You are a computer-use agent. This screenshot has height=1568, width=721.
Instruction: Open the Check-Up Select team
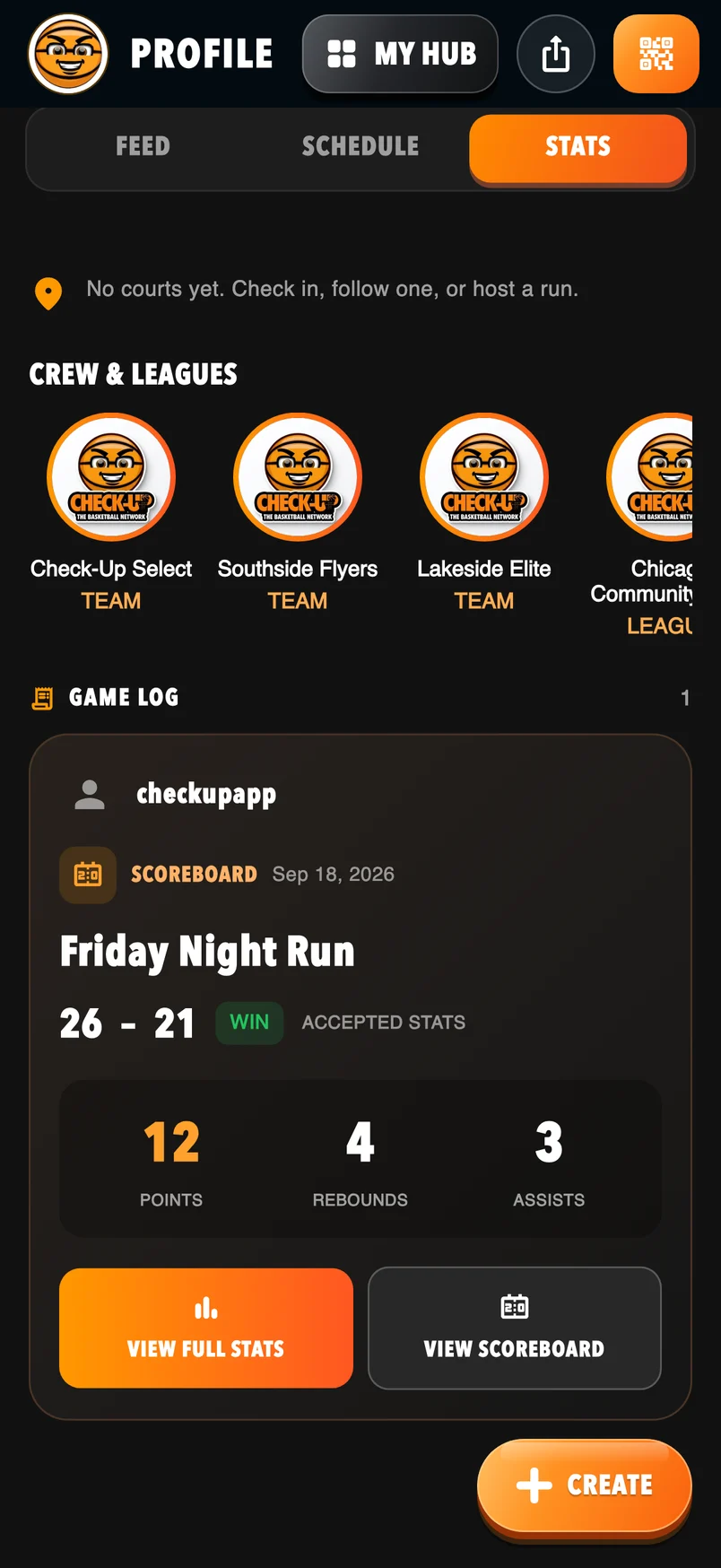(111, 512)
